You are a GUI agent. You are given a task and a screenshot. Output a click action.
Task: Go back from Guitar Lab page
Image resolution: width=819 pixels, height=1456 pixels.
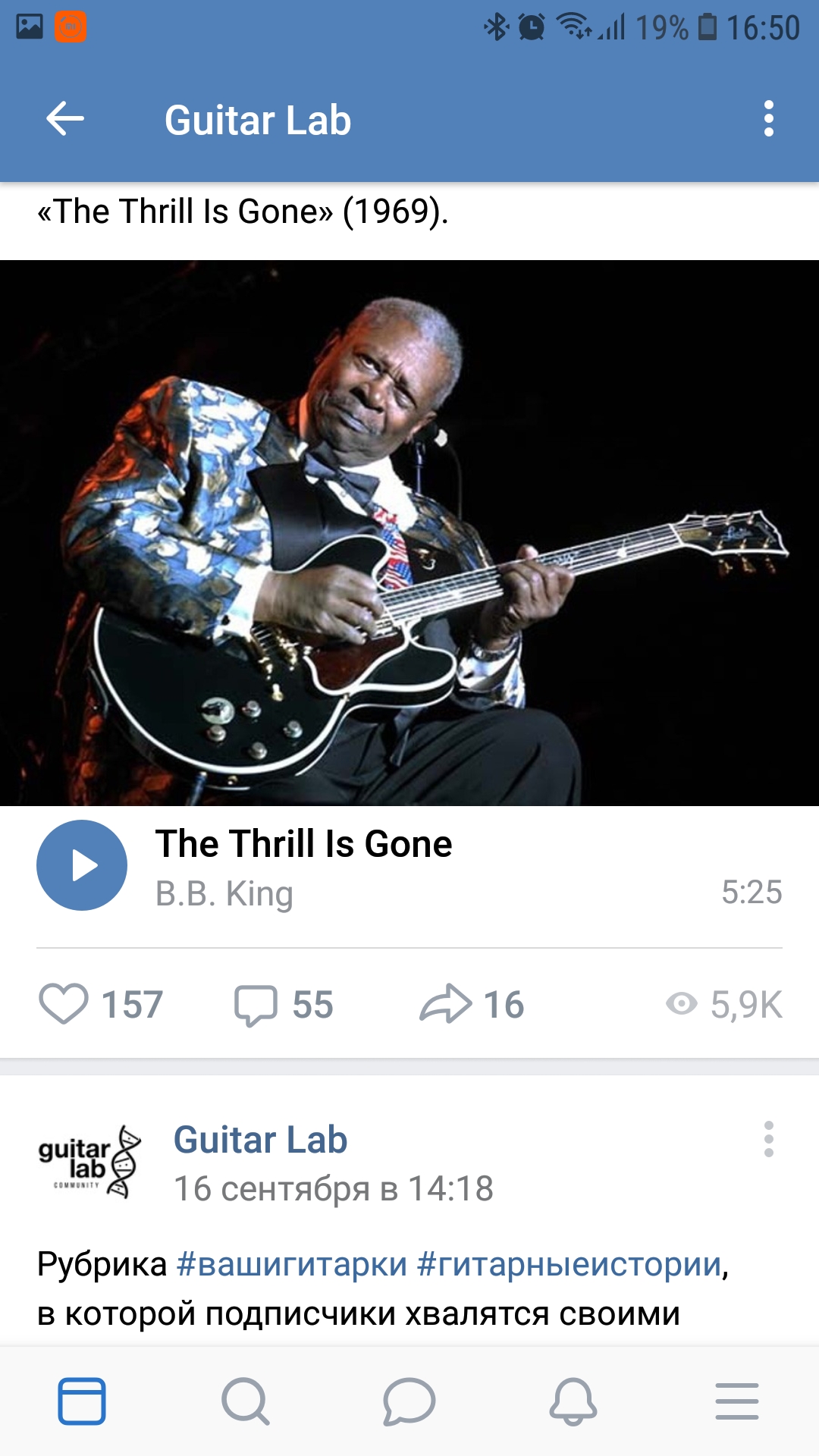[x=65, y=119]
